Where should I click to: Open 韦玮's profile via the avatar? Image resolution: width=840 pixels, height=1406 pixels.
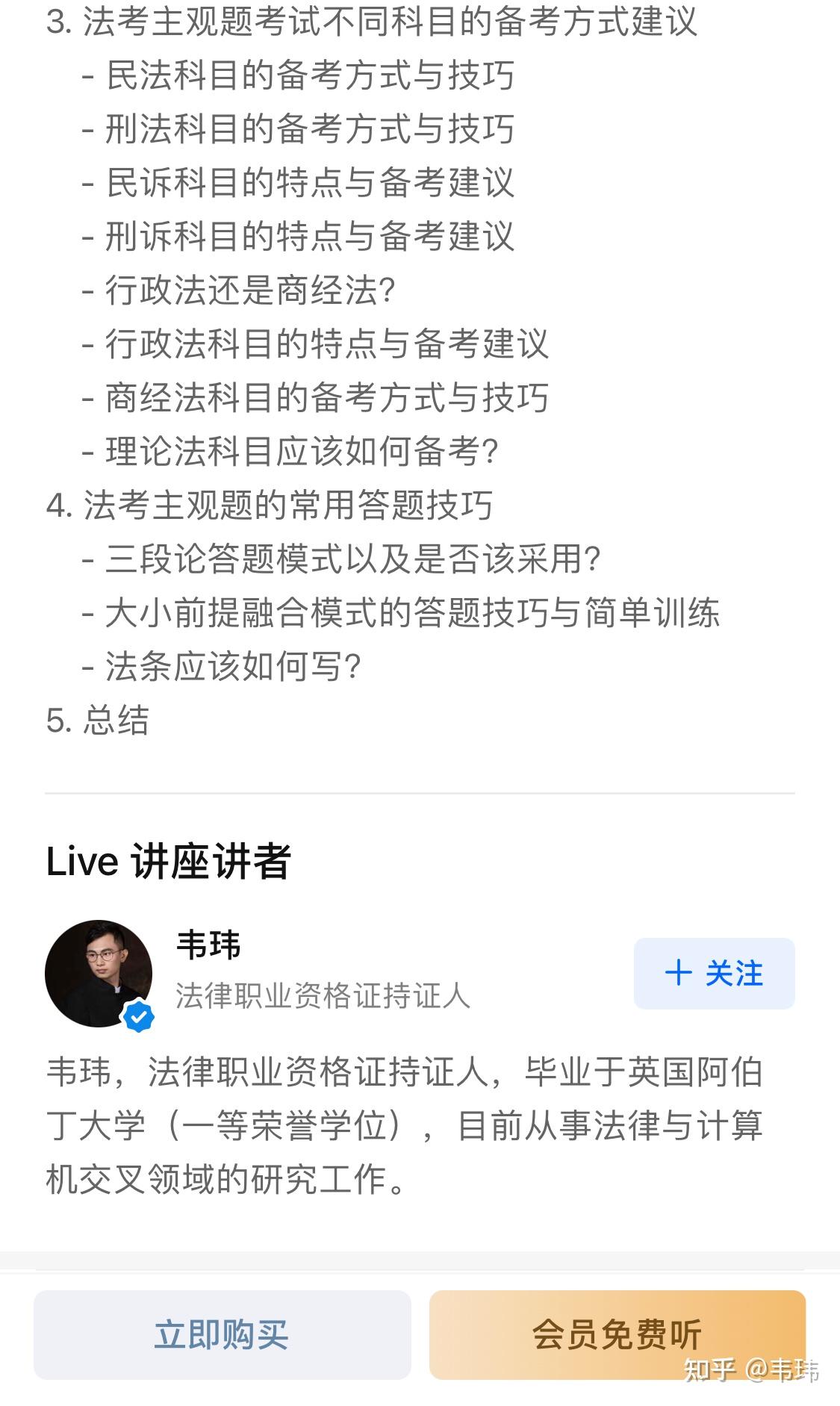[99, 973]
